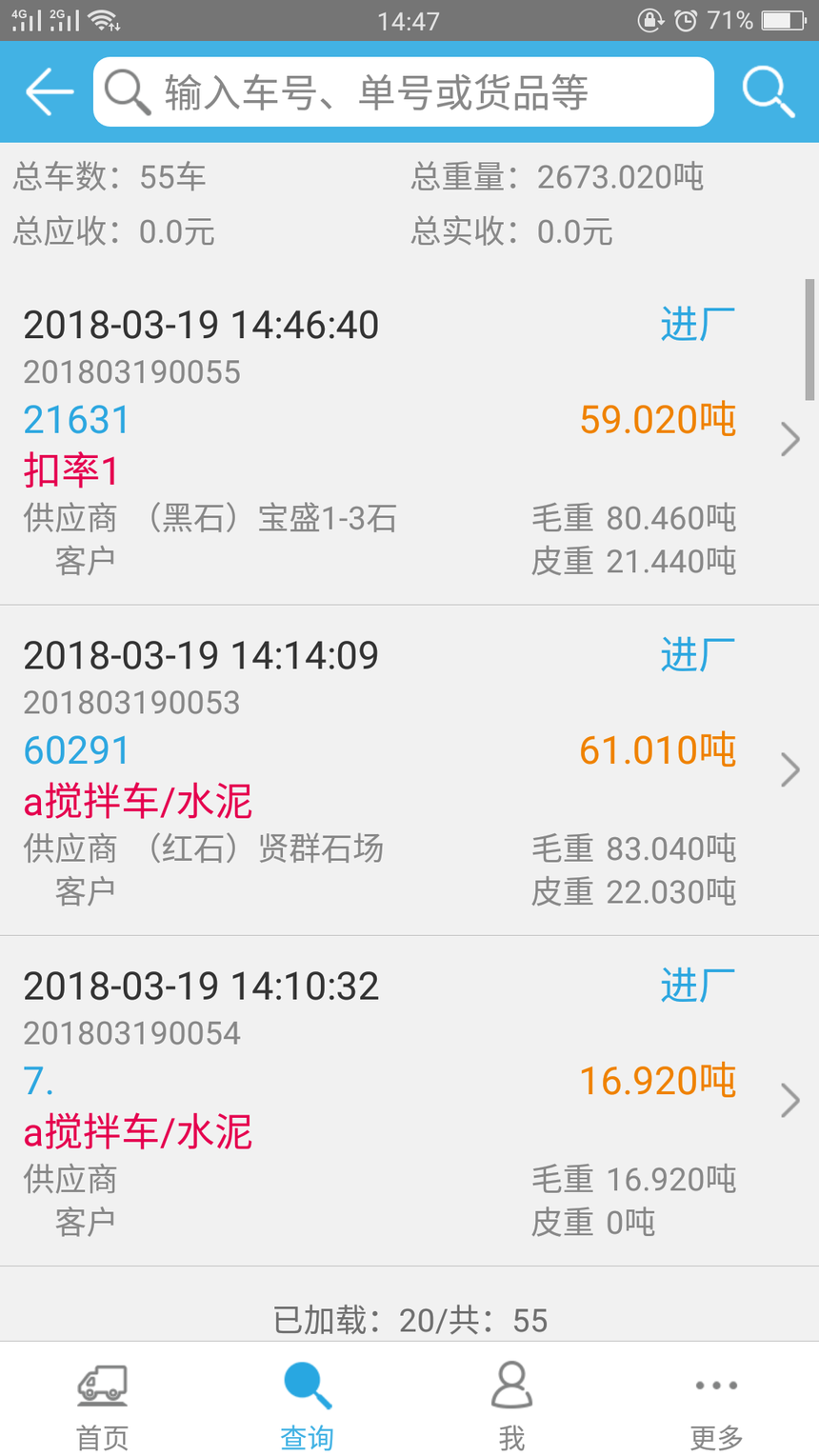The width and height of the screenshot is (819, 1456).
Task: Tap the magnifier search icon at top right
Action: tap(769, 91)
